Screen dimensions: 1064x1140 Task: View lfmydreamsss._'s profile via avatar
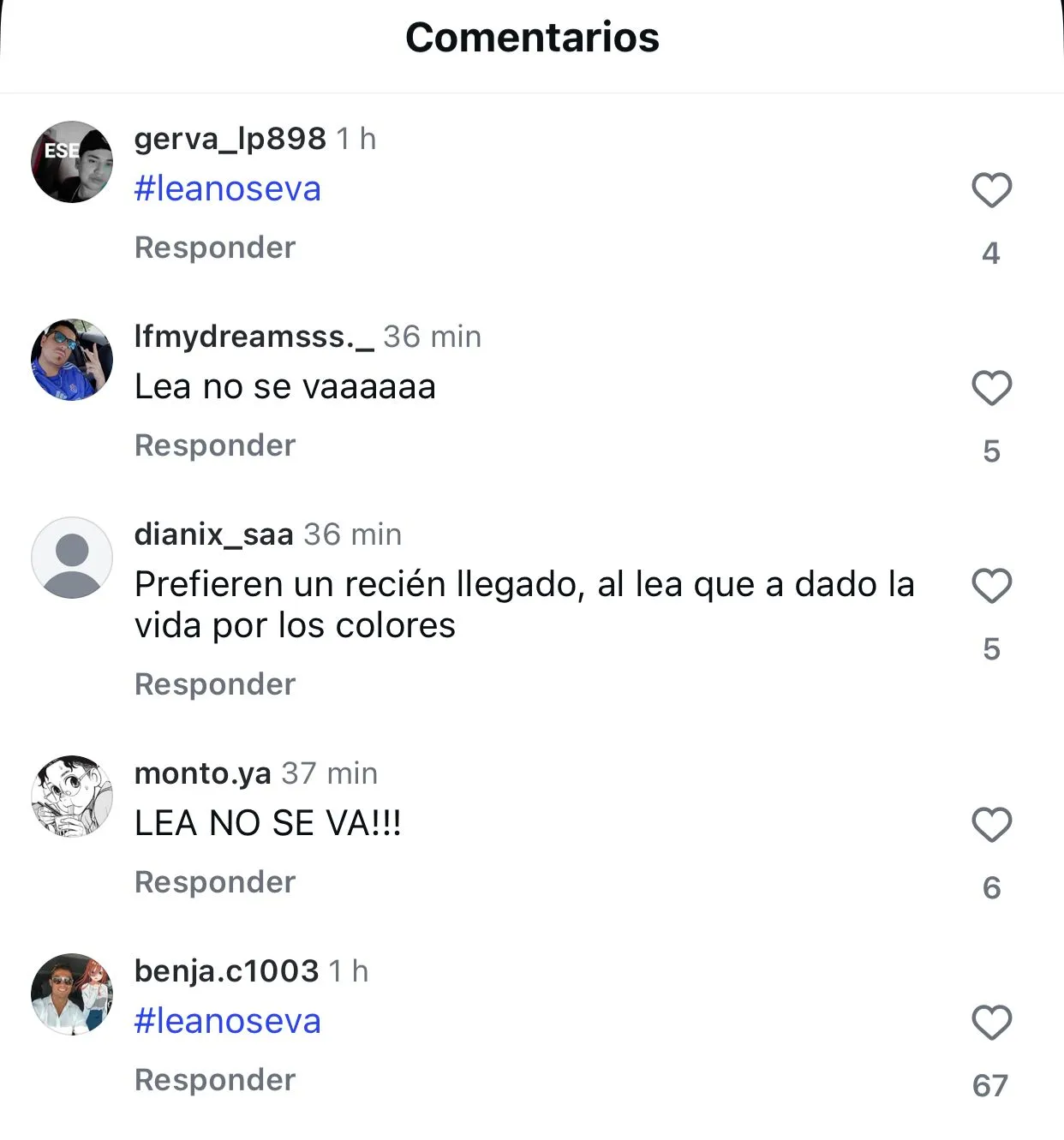(72, 360)
